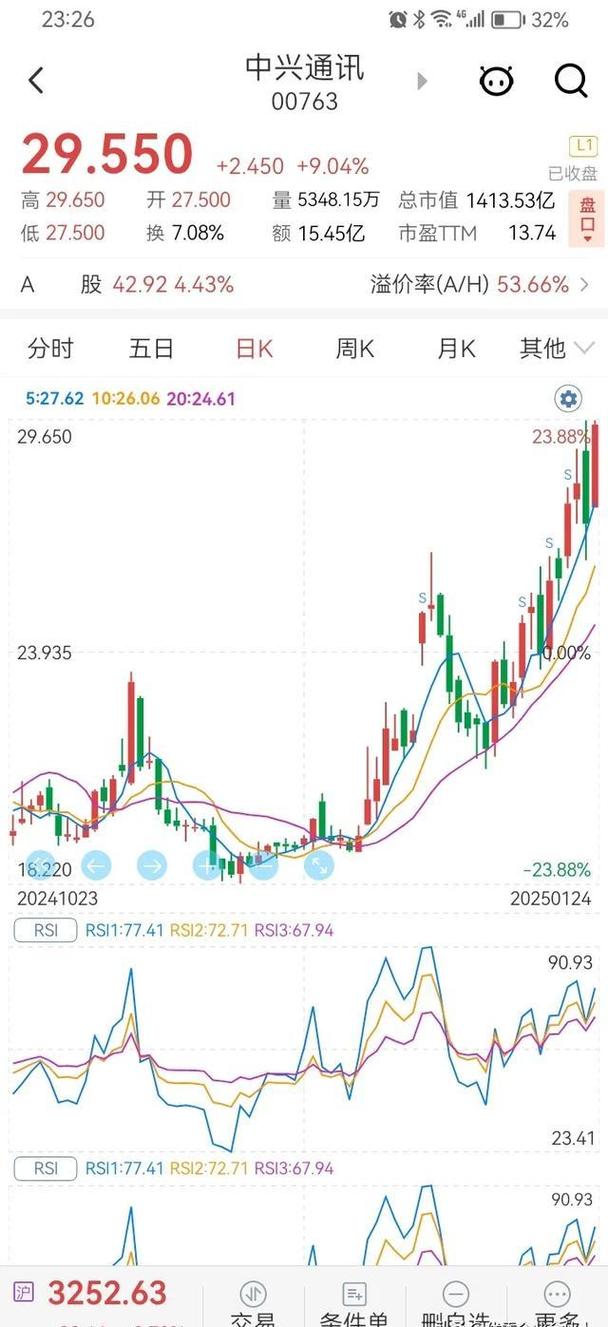Screen dimensions: 608x1327
Task: Switch to the 五日 chart tab
Action: pyautogui.click(x=152, y=349)
